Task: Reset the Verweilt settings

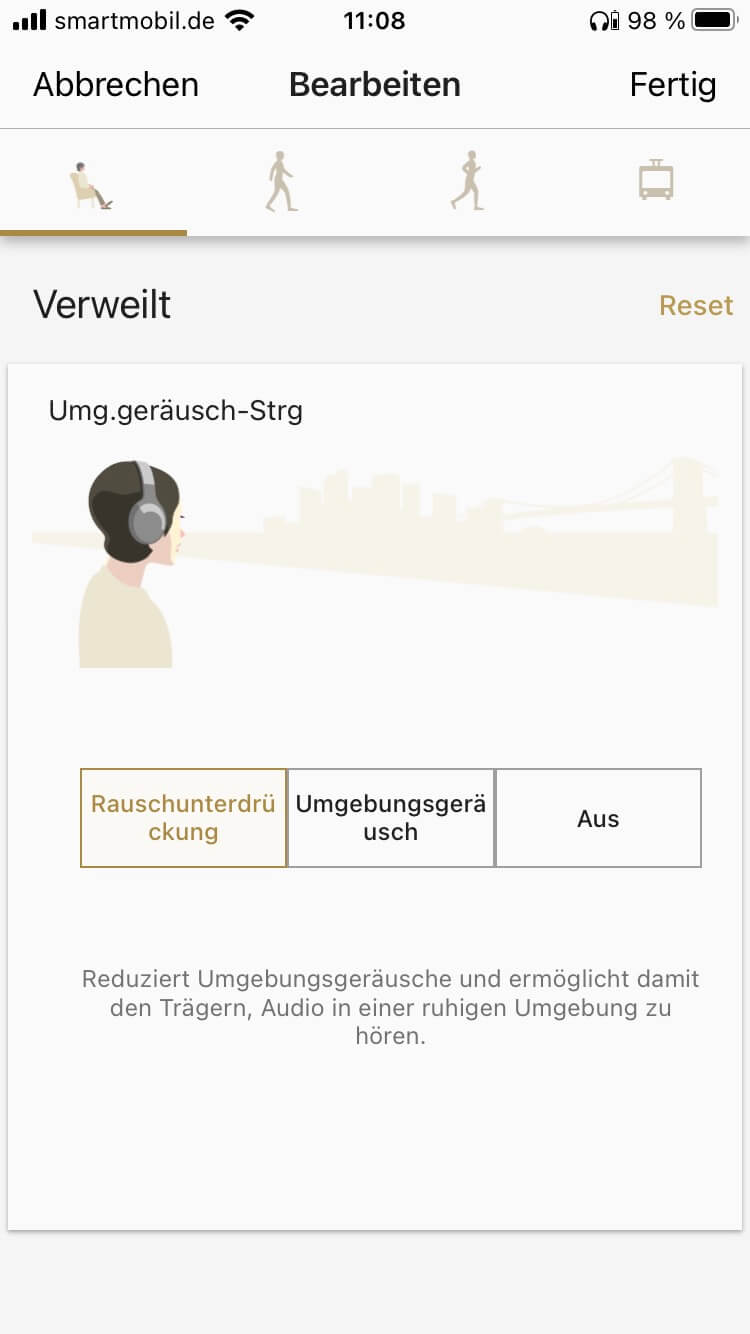Action: (x=696, y=305)
